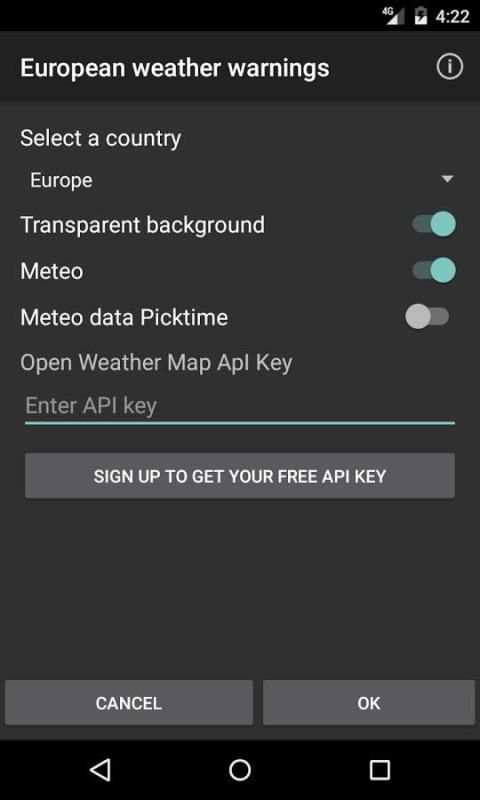Open the info icon in the header
This screenshot has height=800, width=480.
[x=449, y=67]
